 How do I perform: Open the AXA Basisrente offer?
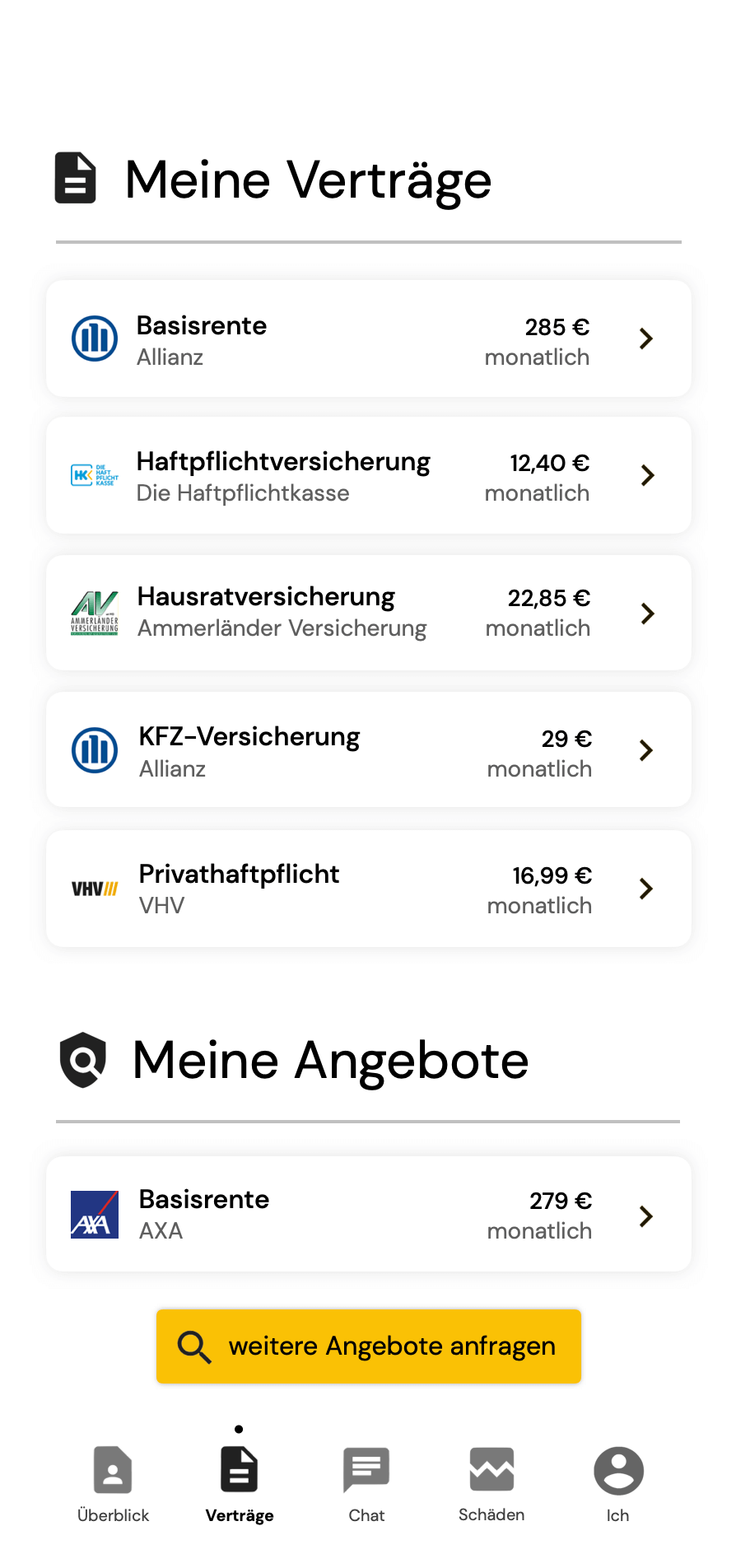pyautogui.click(x=368, y=1215)
